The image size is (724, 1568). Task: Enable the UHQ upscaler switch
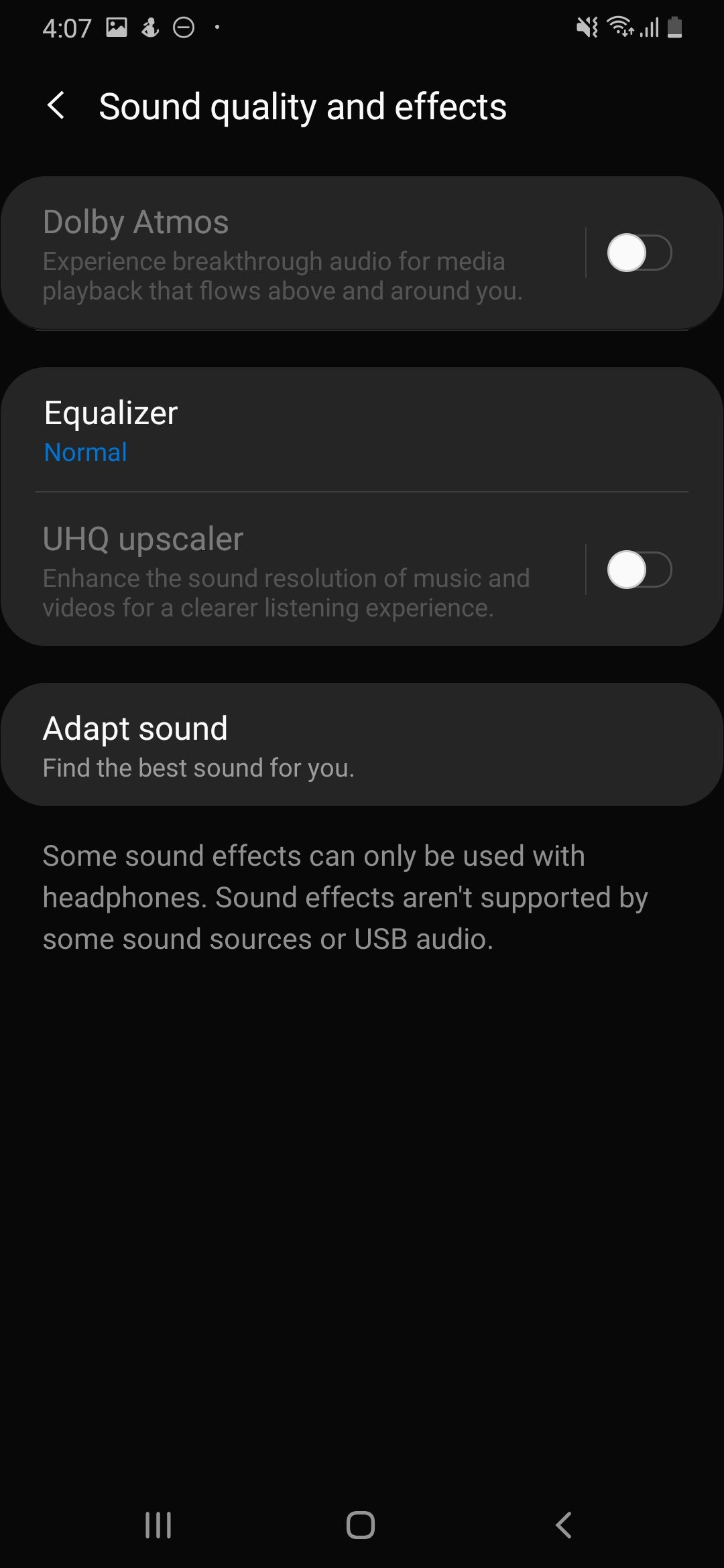pos(639,570)
